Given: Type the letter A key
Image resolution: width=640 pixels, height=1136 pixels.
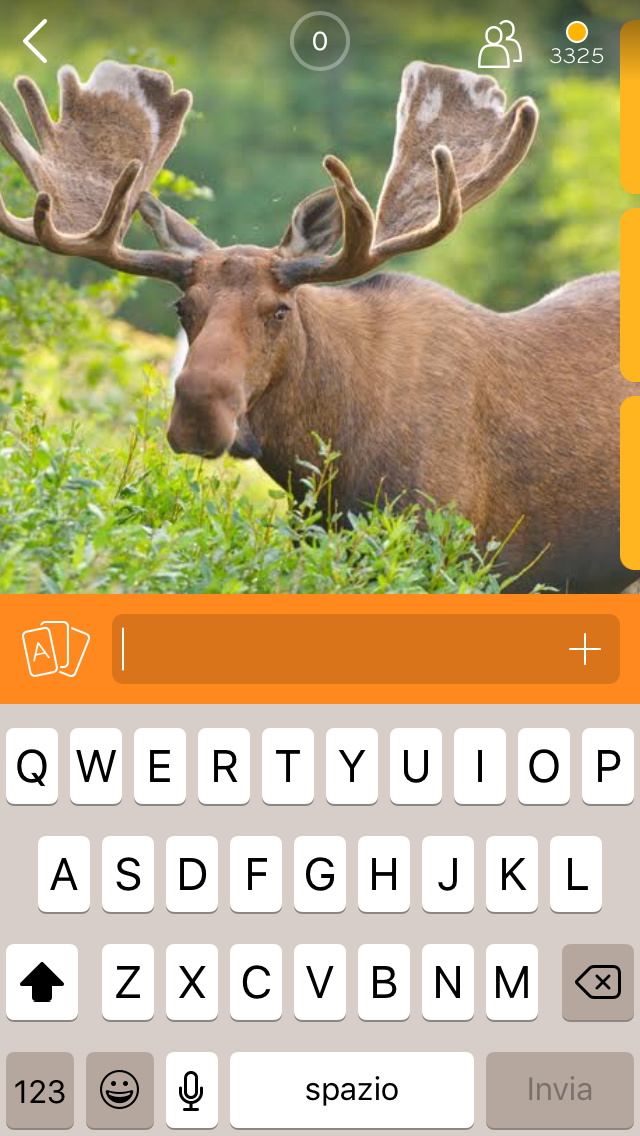Looking at the screenshot, I should point(64,875).
